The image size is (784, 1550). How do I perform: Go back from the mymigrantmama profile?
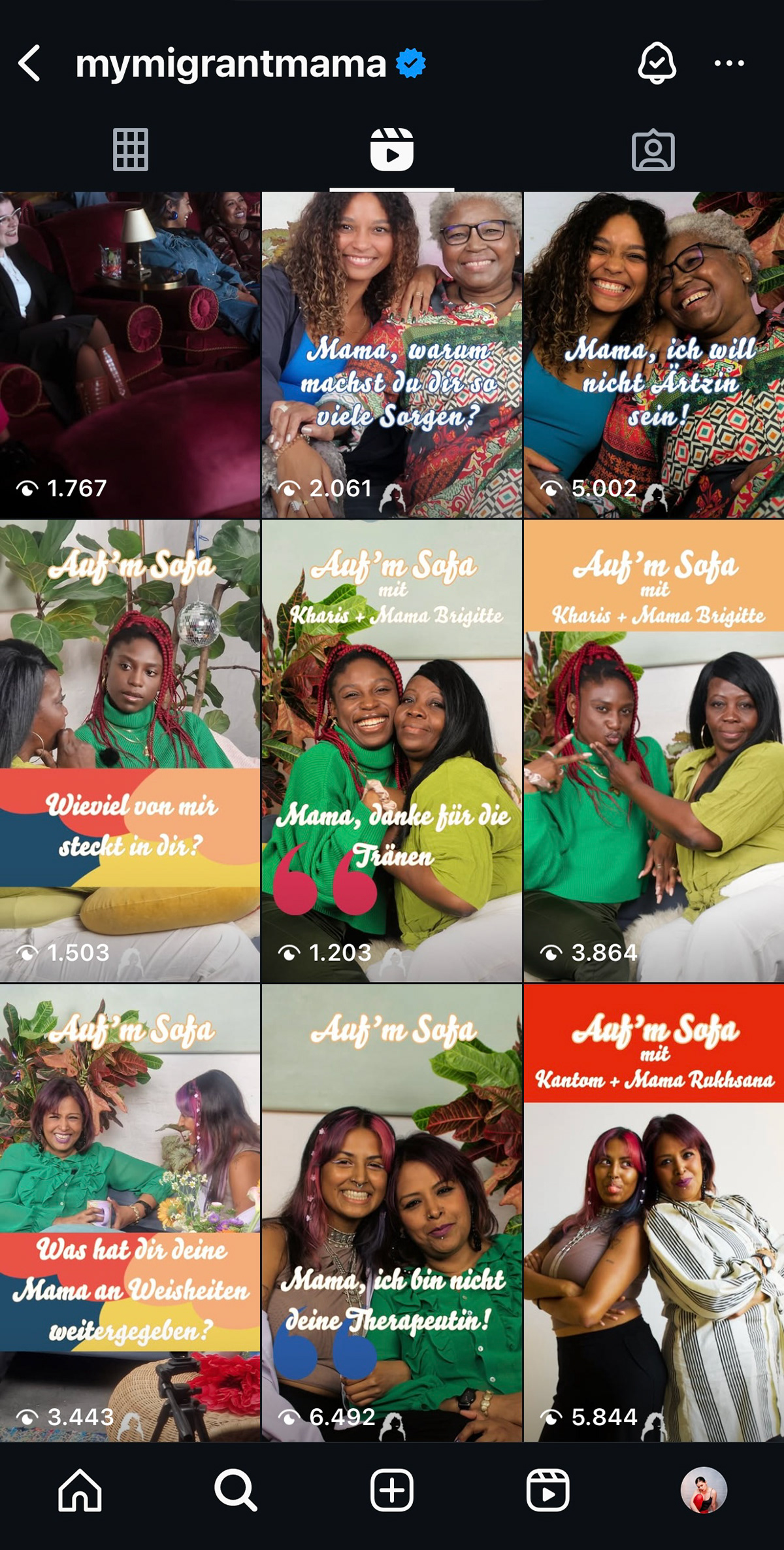click(30, 63)
